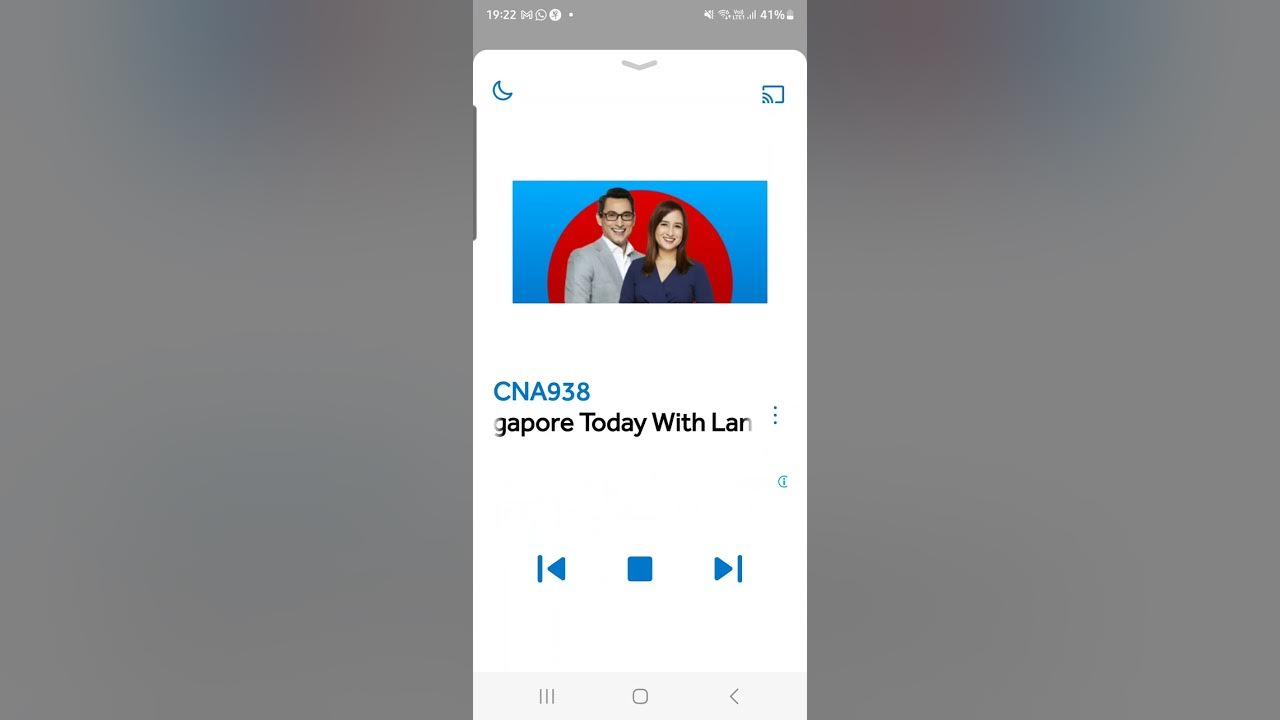The height and width of the screenshot is (720, 1280).
Task: Collapse the player with the down chevron
Action: coord(639,65)
